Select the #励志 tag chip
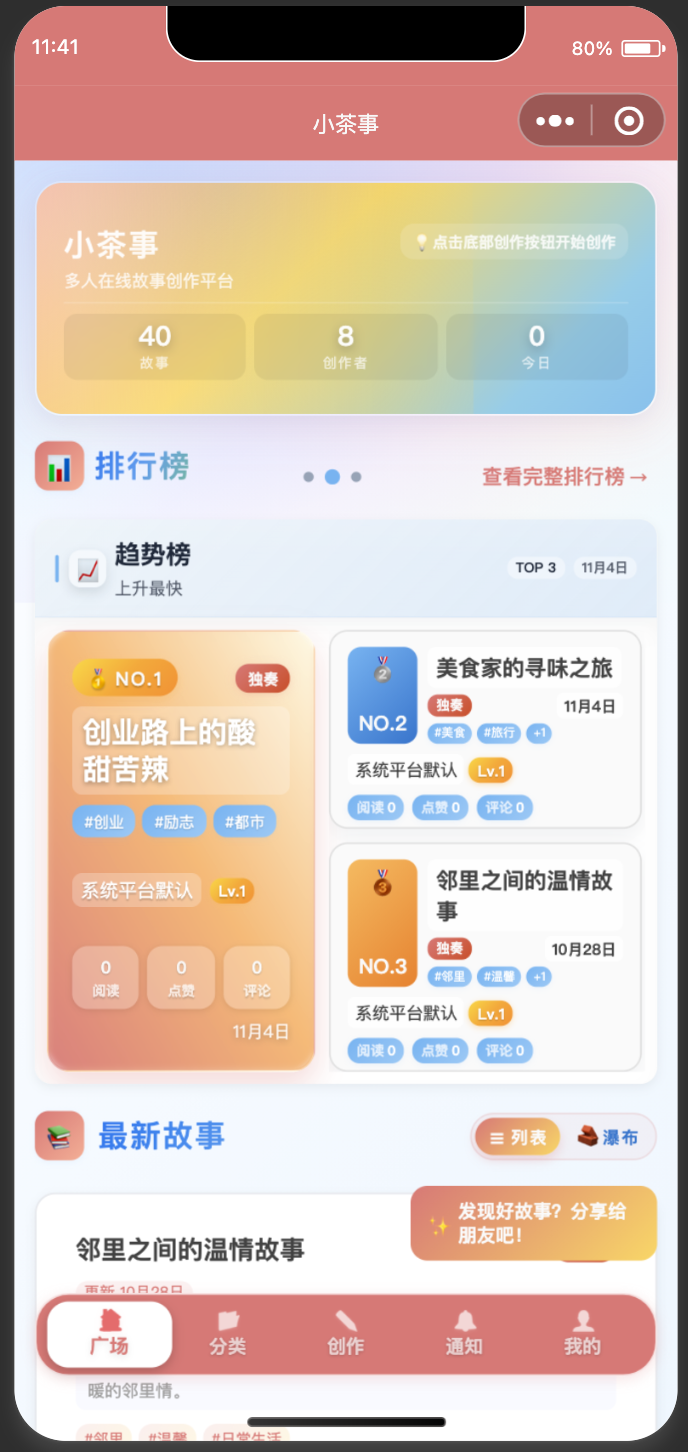688x1452 pixels. (x=174, y=822)
